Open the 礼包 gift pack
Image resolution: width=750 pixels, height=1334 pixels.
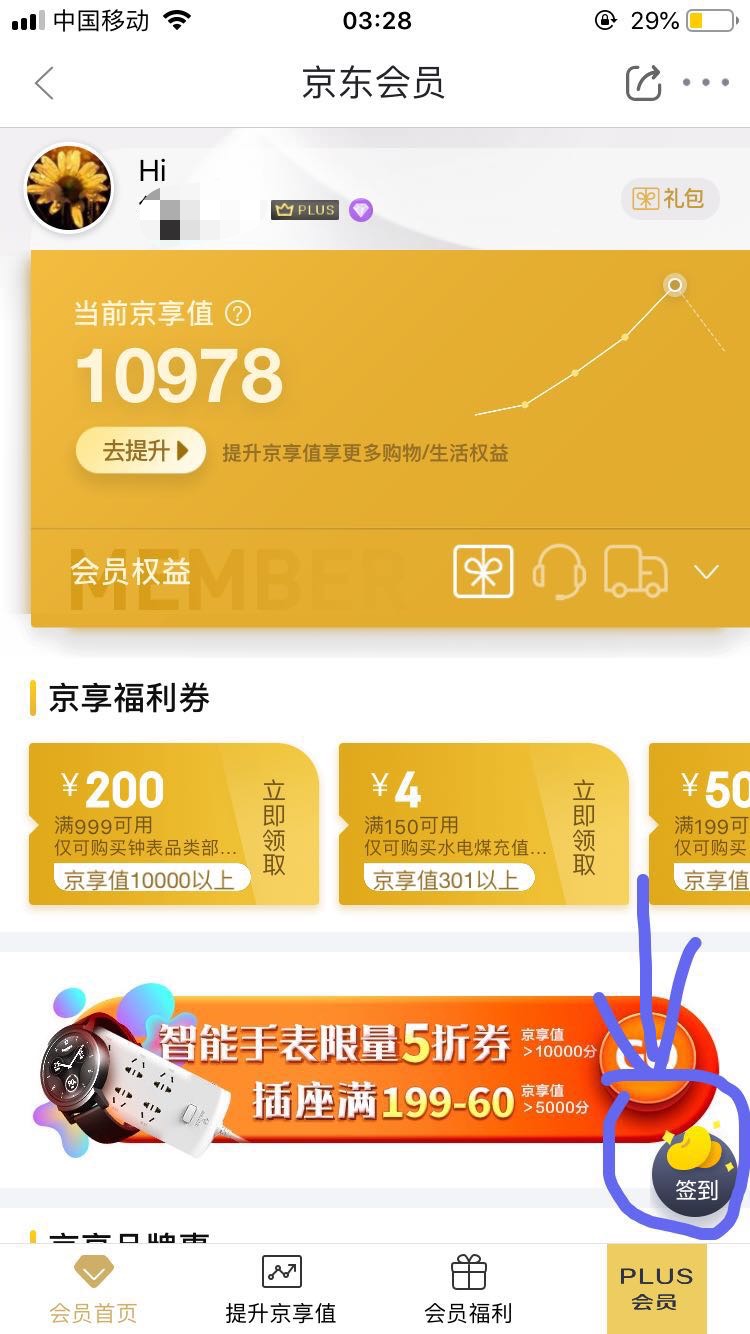669,198
